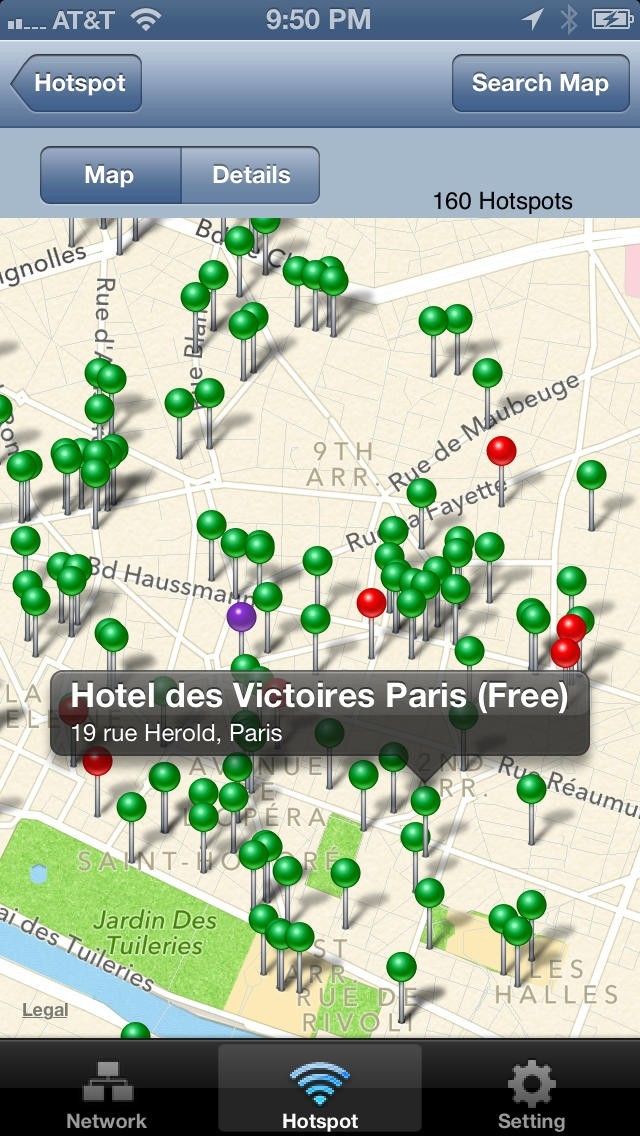This screenshot has width=640, height=1136.
Task: Open Search Map
Action: [x=539, y=83]
